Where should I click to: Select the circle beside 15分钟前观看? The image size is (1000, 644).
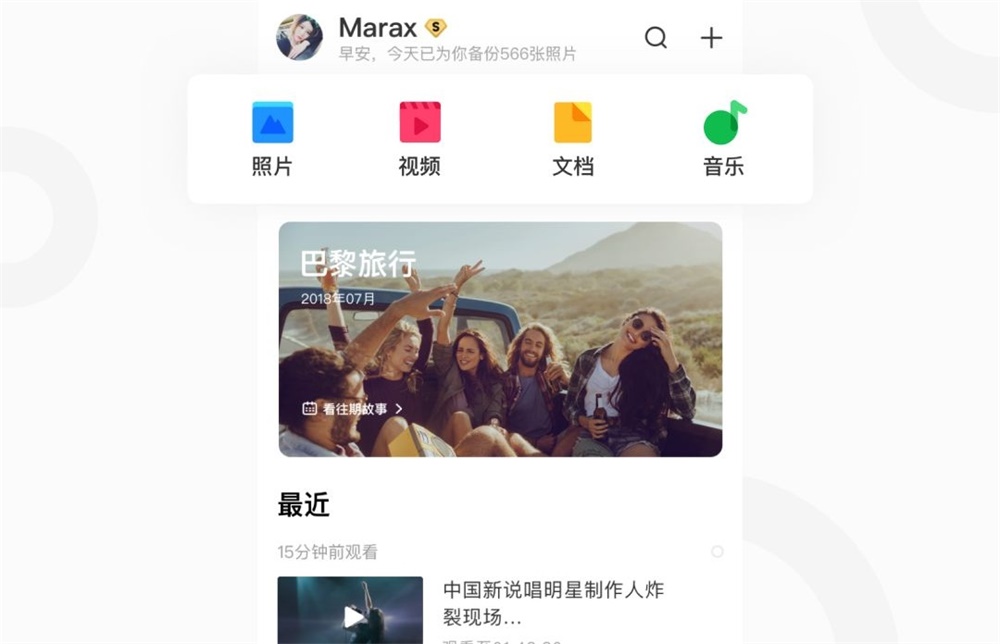716,552
